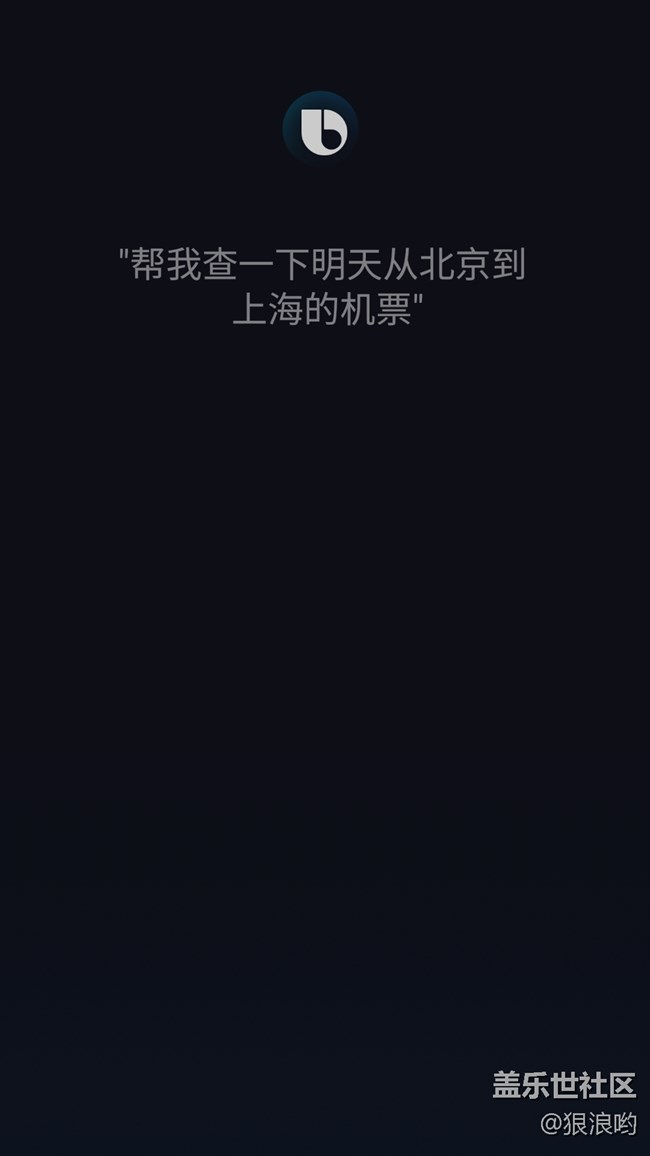650x1156 pixels.
Task: Tap the Bixby voice icon
Action: click(320, 128)
